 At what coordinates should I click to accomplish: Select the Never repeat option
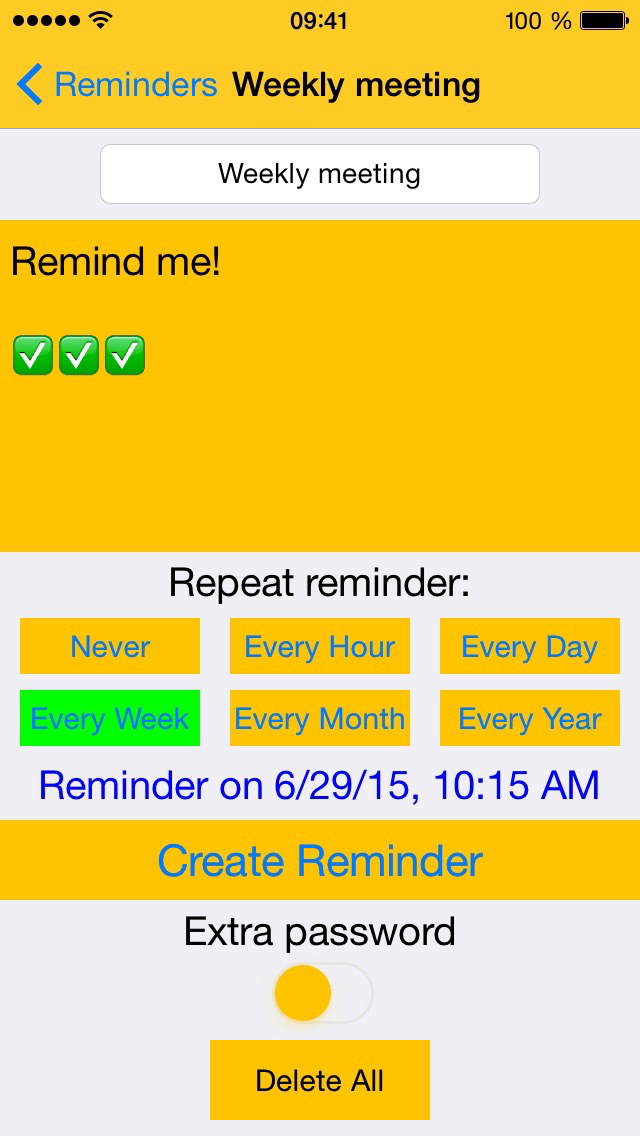(110, 646)
